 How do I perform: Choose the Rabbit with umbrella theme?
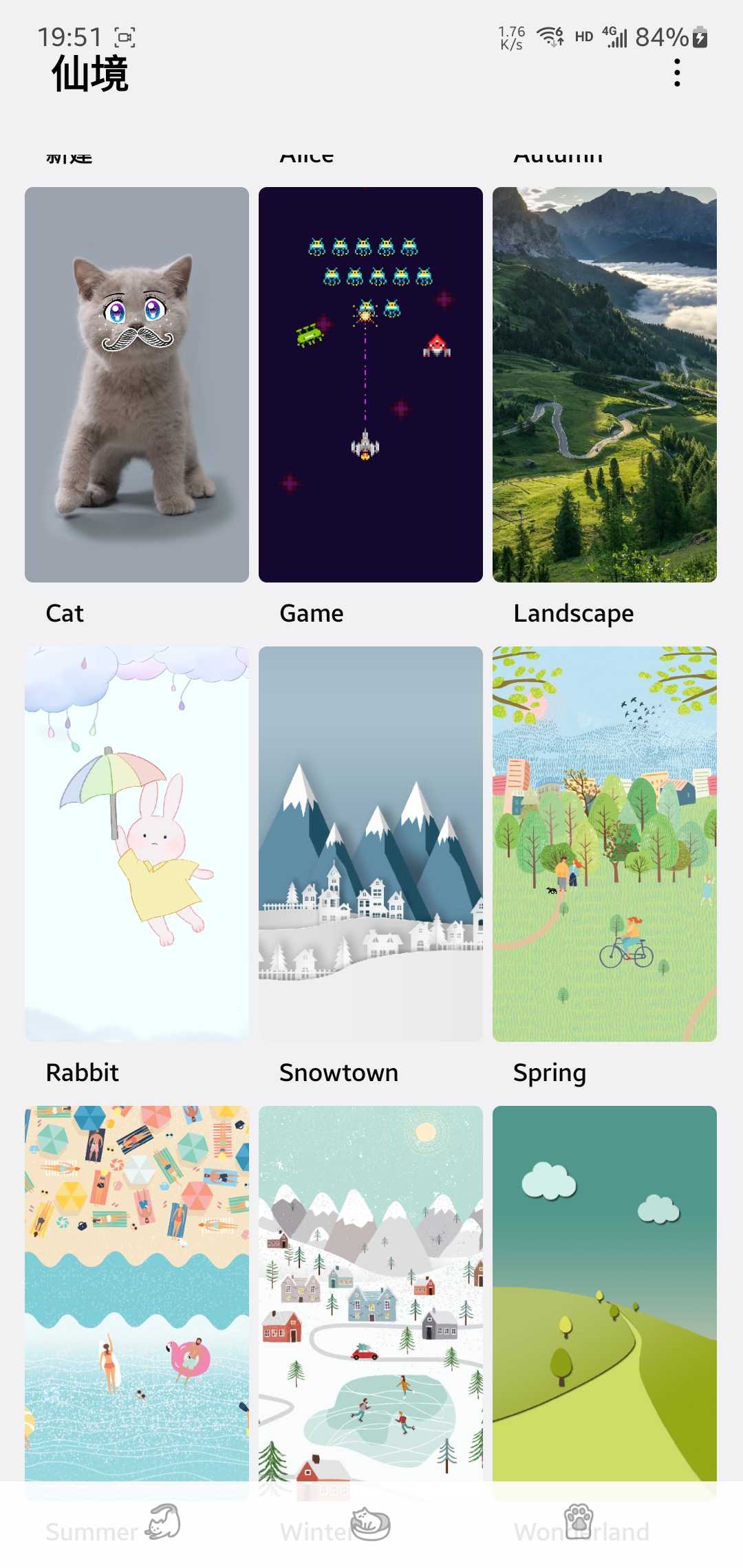(136, 844)
